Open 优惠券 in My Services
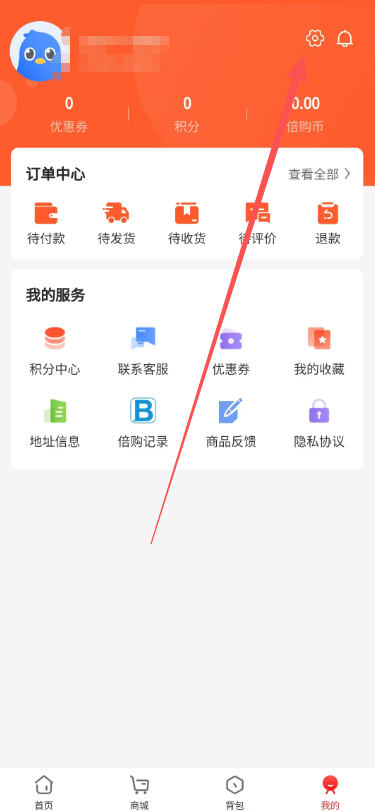The height and width of the screenshot is (812, 375). tap(231, 351)
